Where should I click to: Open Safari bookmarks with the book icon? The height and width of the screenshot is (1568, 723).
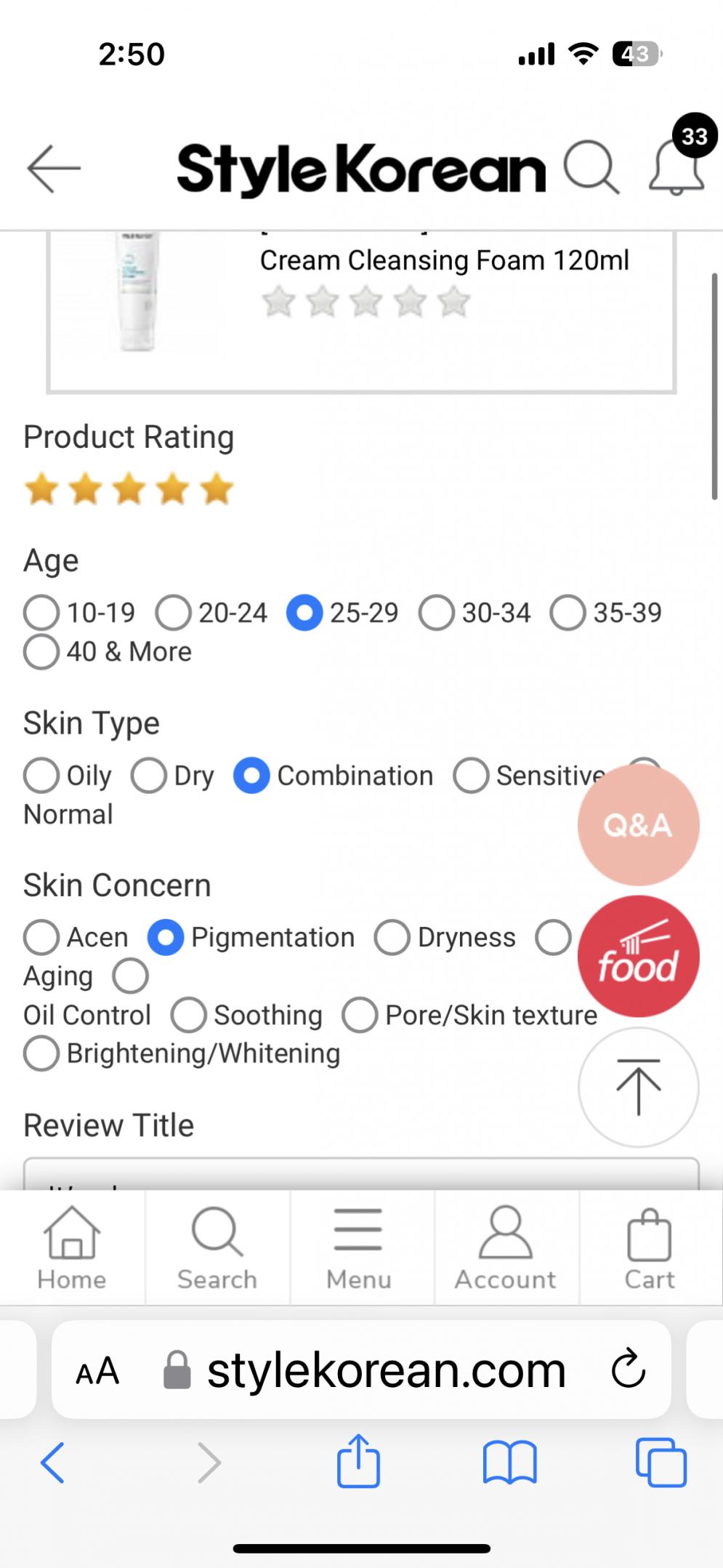[509, 1463]
